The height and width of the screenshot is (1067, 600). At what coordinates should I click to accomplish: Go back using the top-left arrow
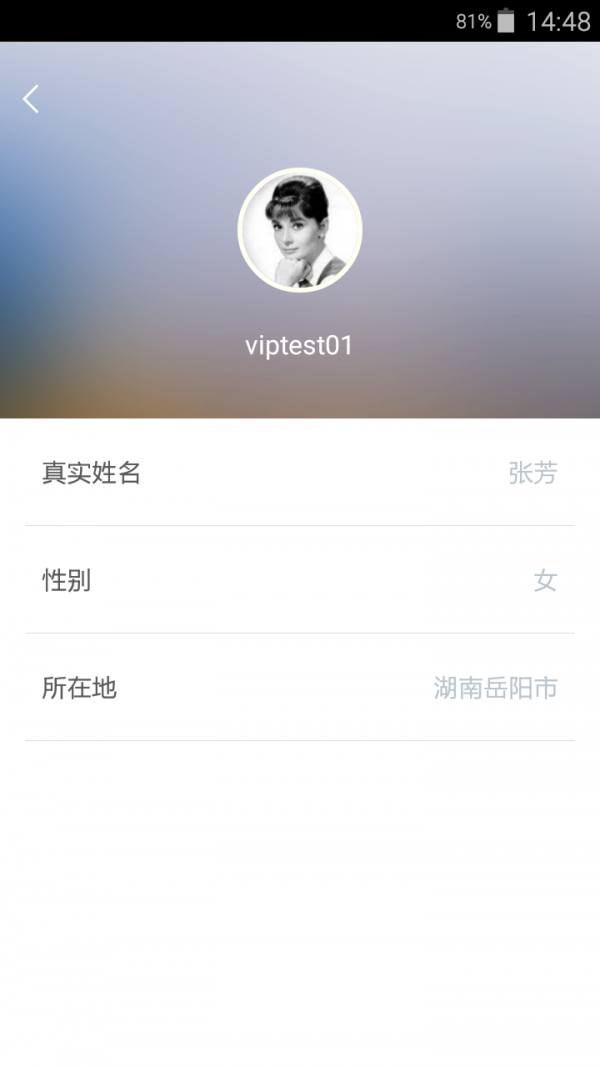click(x=32, y=99)
